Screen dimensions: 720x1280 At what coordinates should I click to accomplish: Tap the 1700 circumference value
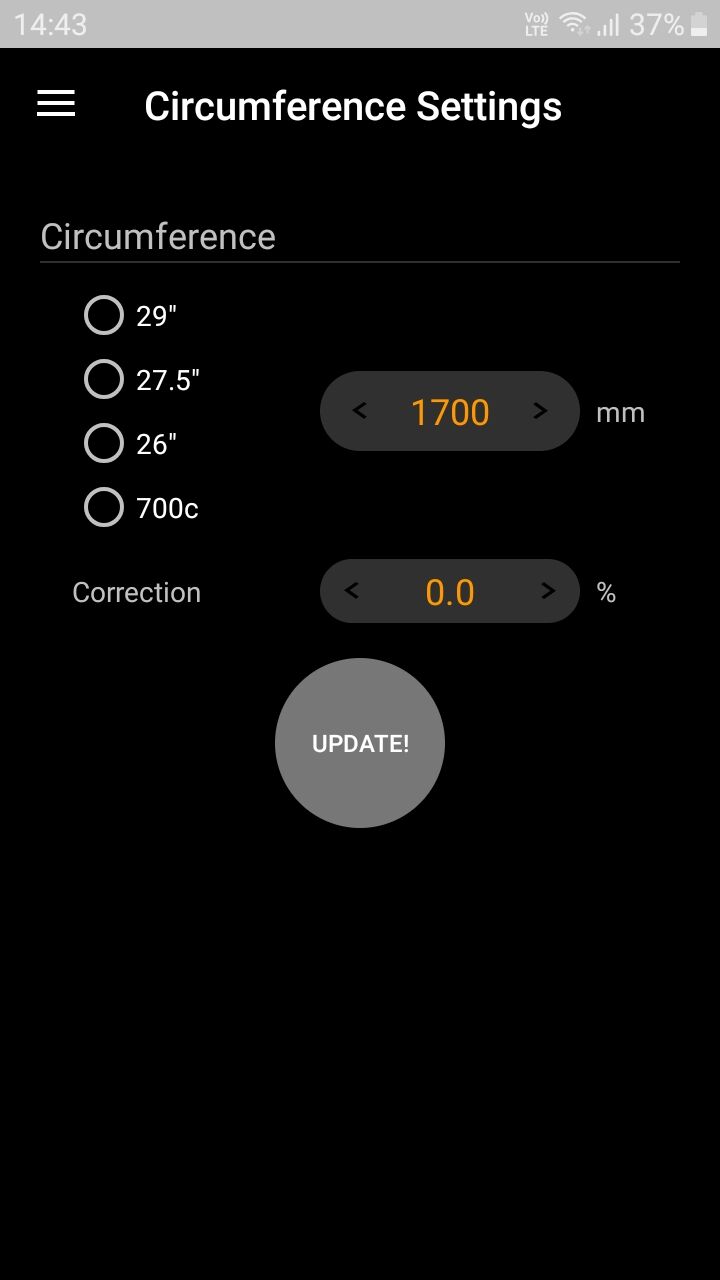coord(450,412)
